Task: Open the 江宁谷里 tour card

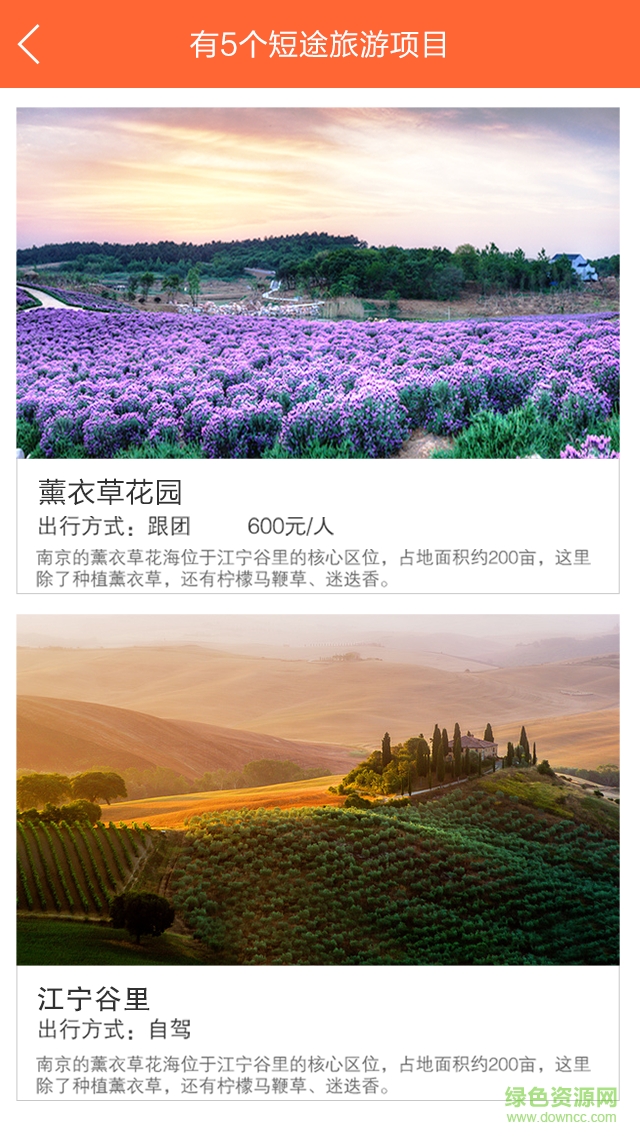Action: [x=318, y=856]
